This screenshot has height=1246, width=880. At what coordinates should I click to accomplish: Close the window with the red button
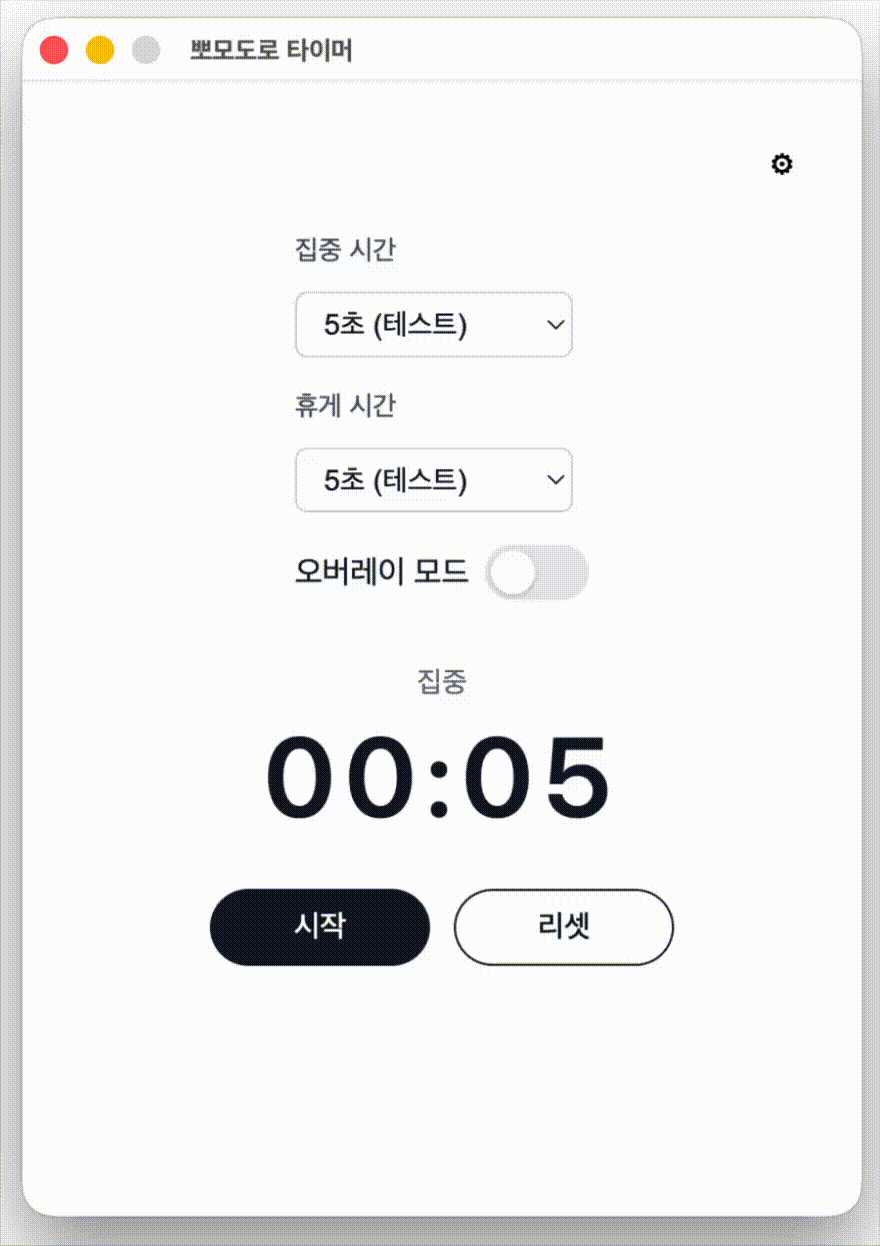(x=54, y=50)
